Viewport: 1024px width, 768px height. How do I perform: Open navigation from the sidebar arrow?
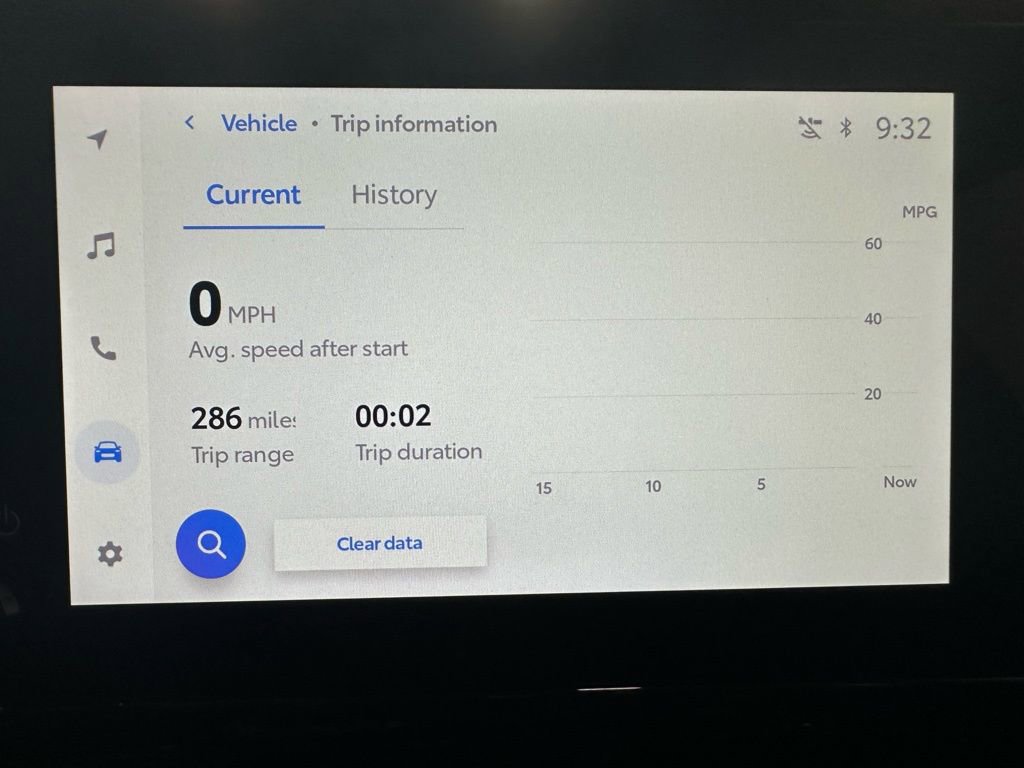pyautogui.click(x=98, y=140)
